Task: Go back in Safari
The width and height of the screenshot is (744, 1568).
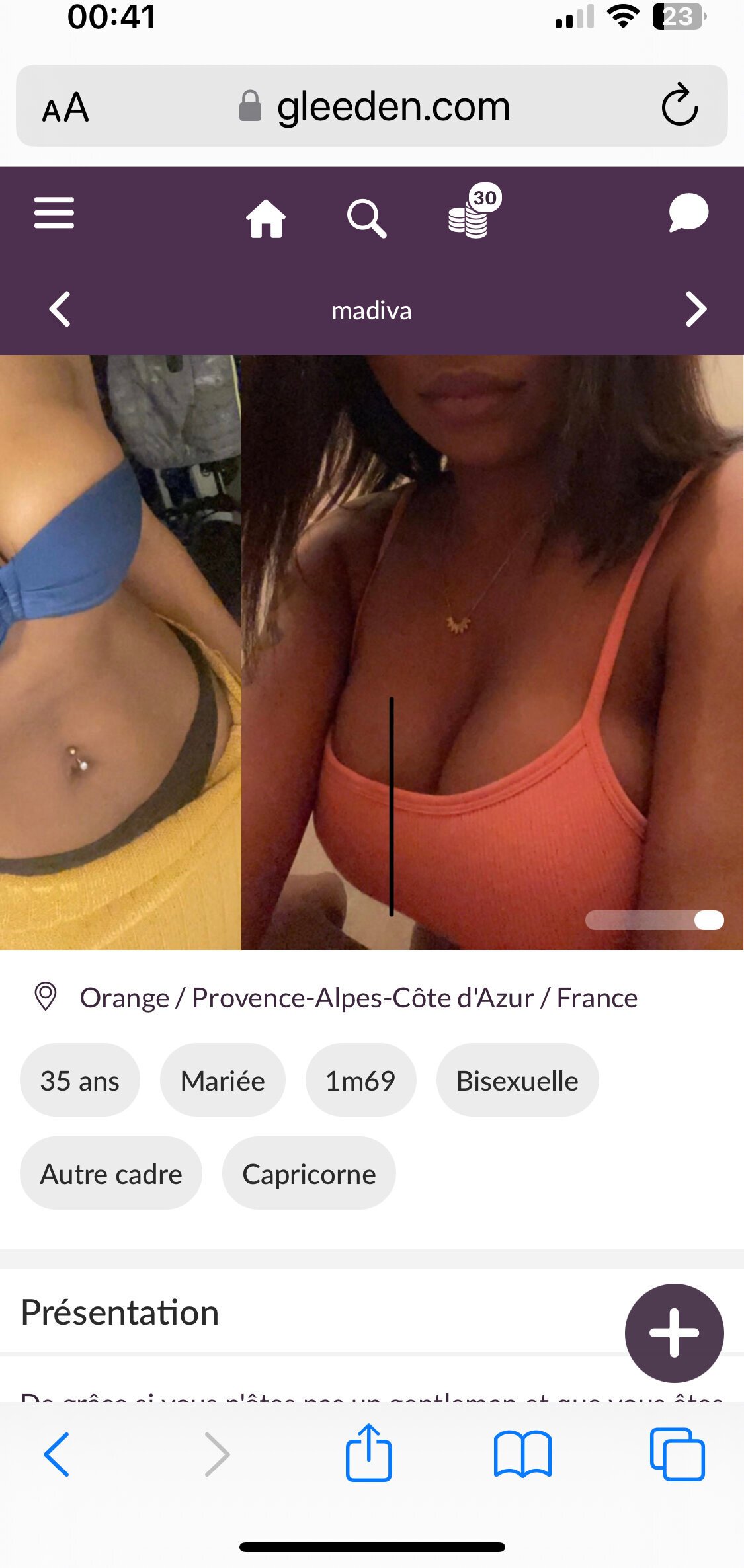Action: coord(56,1454)
